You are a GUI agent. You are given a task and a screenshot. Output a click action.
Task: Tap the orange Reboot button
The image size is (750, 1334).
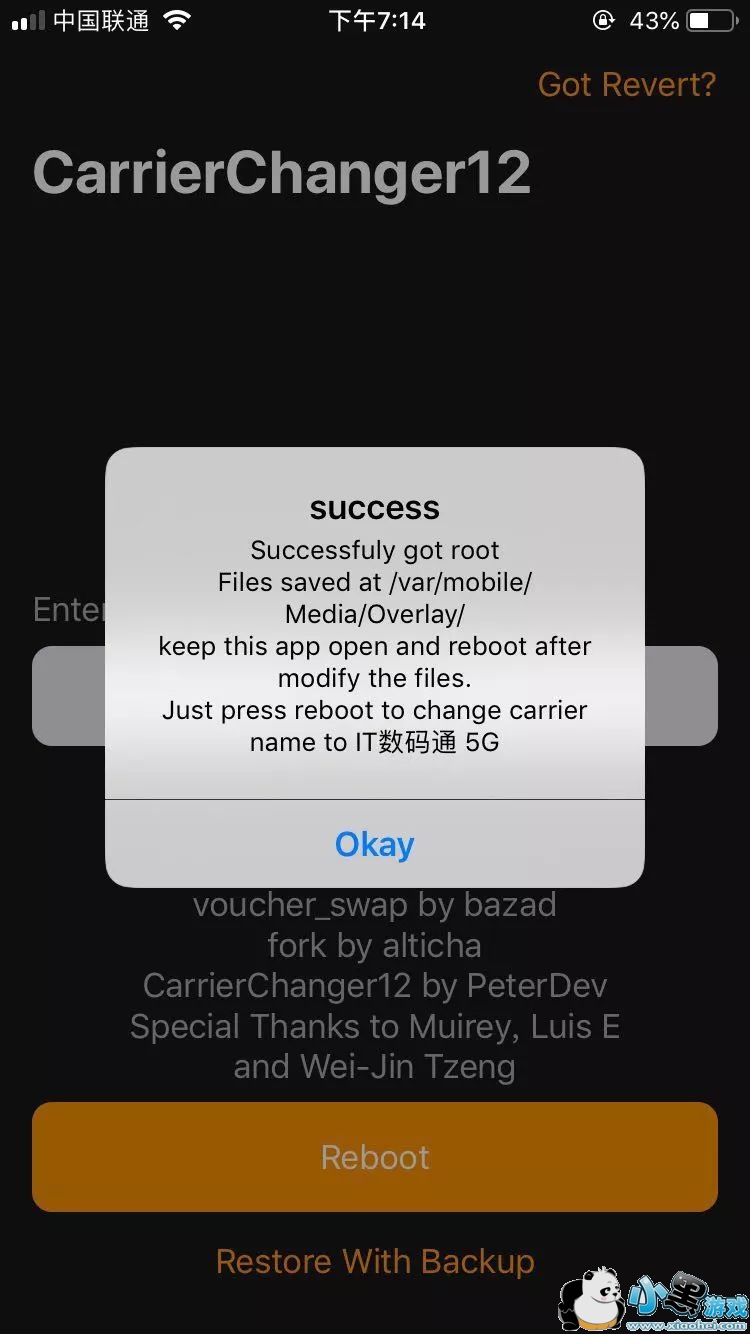coord(374,1157)
